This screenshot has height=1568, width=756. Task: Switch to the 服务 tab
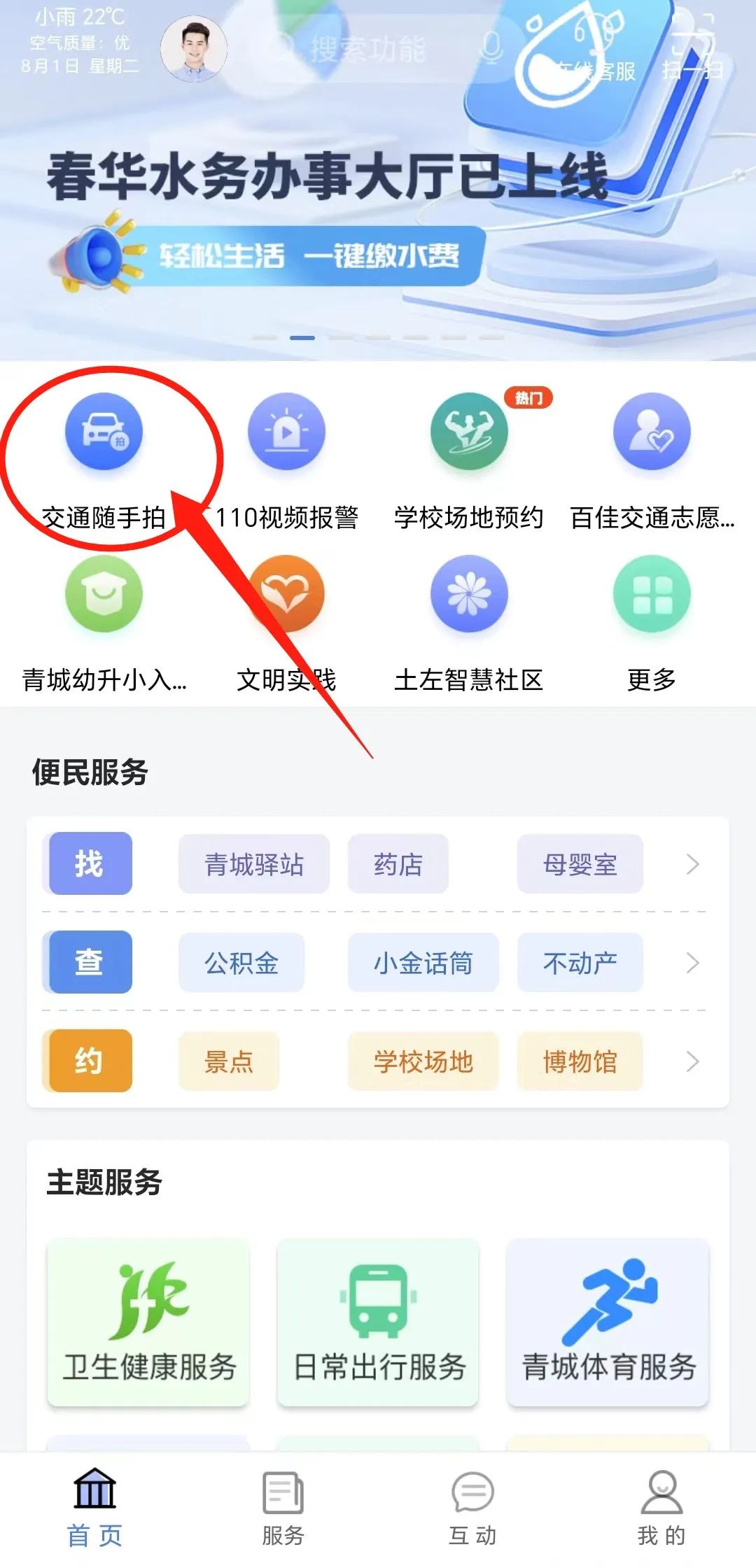point(283,1508)
